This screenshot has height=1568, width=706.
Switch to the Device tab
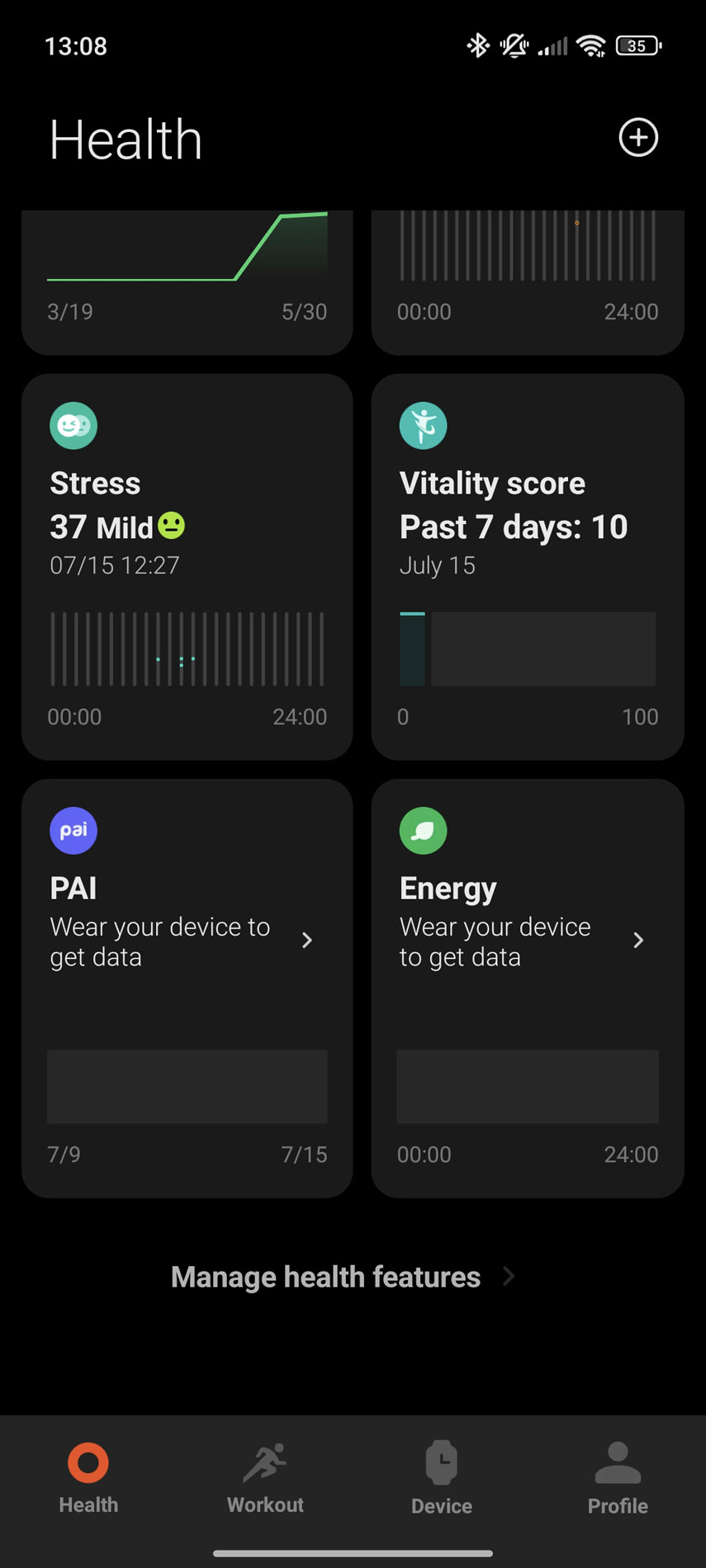pos(442,1477)
